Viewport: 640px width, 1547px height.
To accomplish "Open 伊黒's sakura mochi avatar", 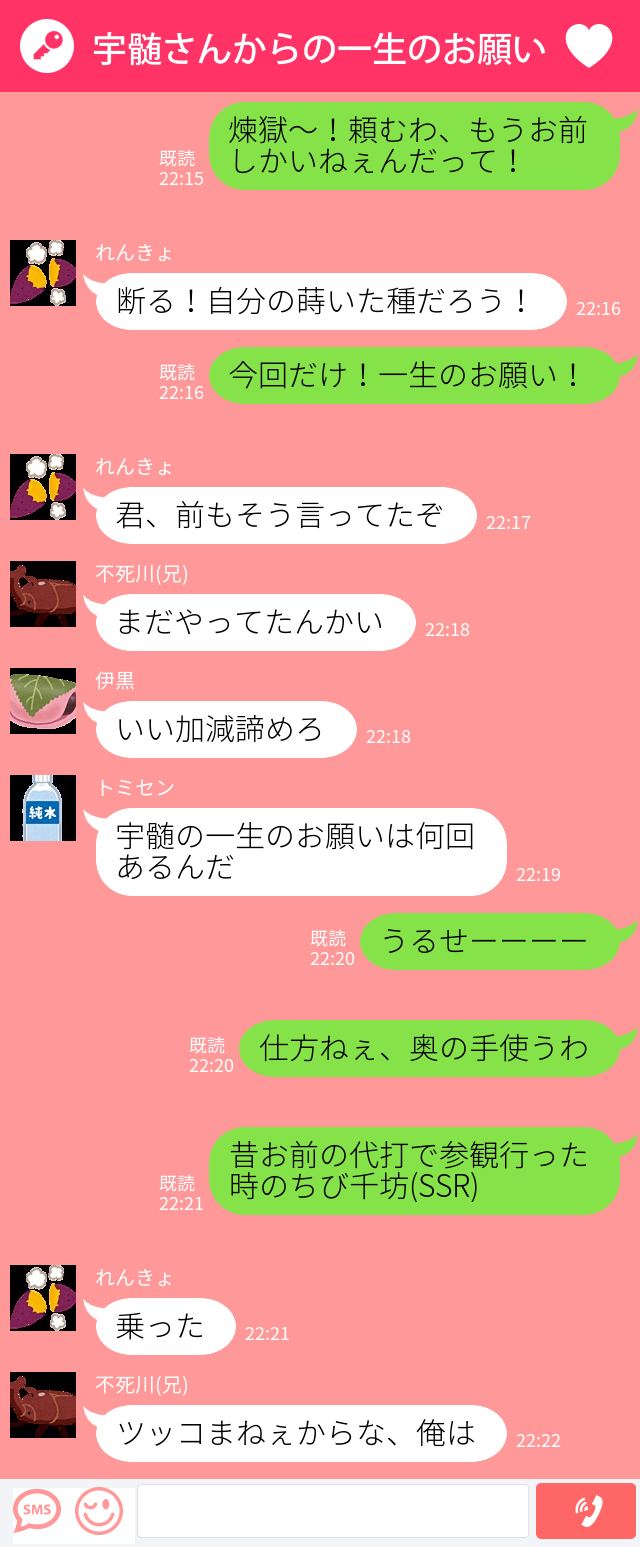I will (43, 701).
